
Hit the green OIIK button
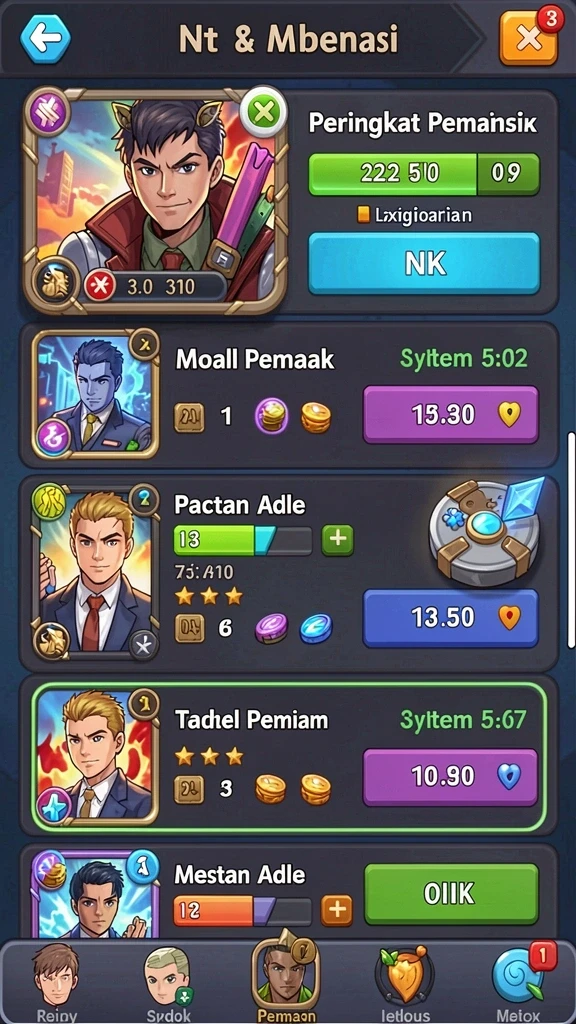coord(451,894)
